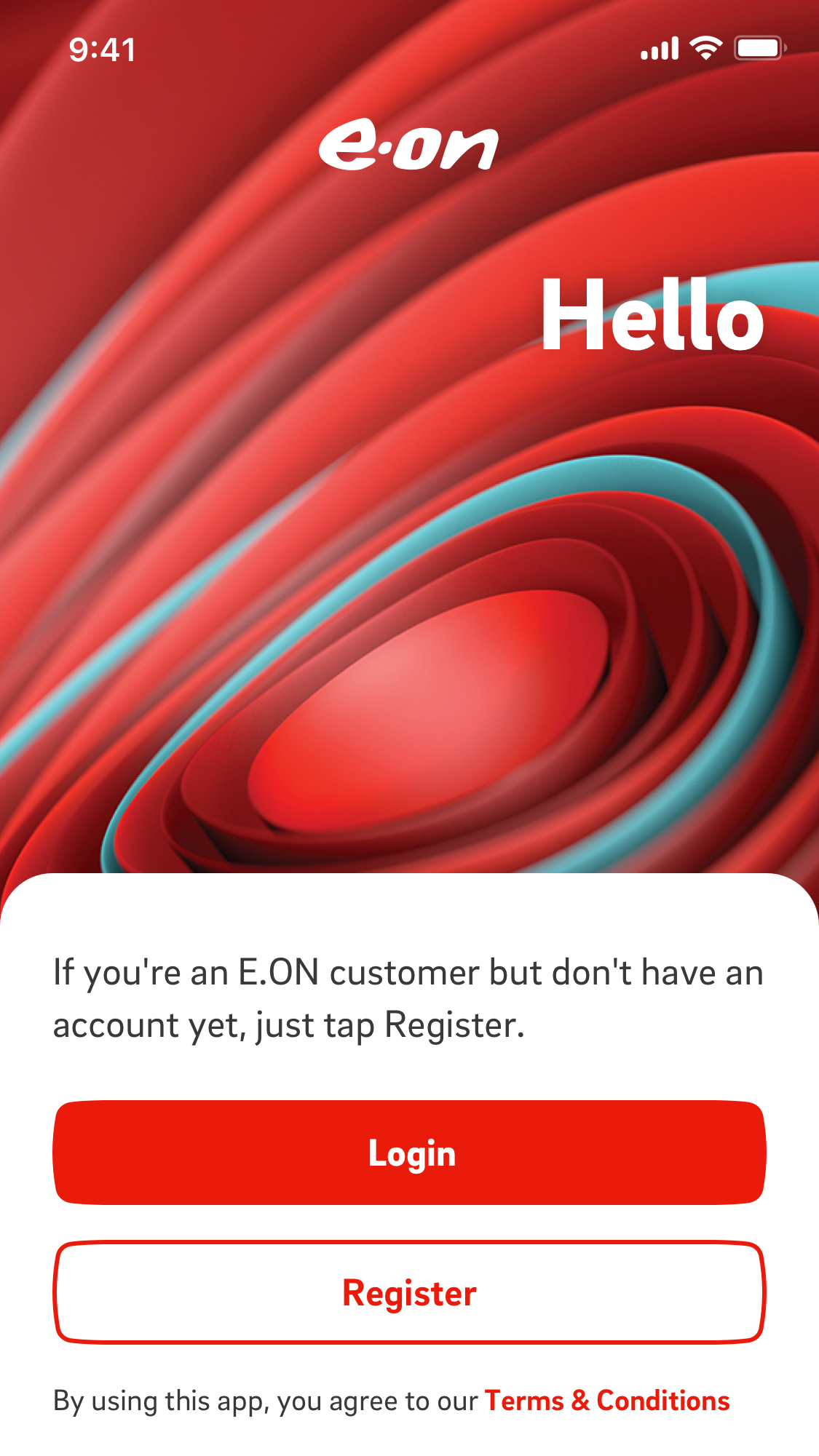Register for a new E.ON account
Viewport: 819px width, 1456px height.
coord(409,1292)
